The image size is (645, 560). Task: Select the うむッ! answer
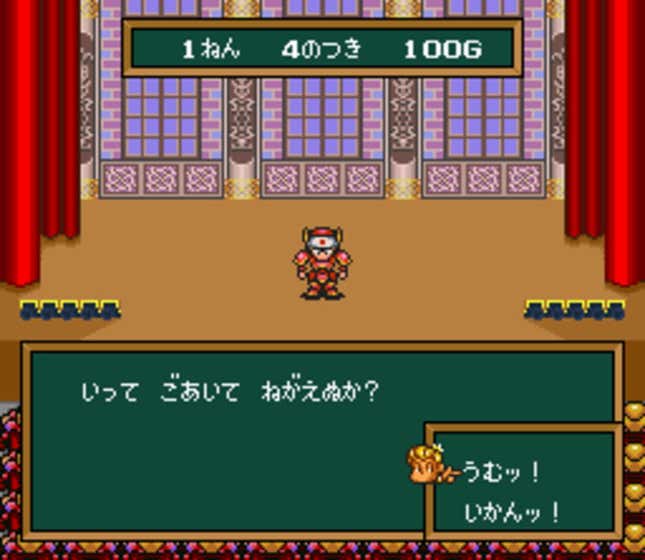coord(501,469)
